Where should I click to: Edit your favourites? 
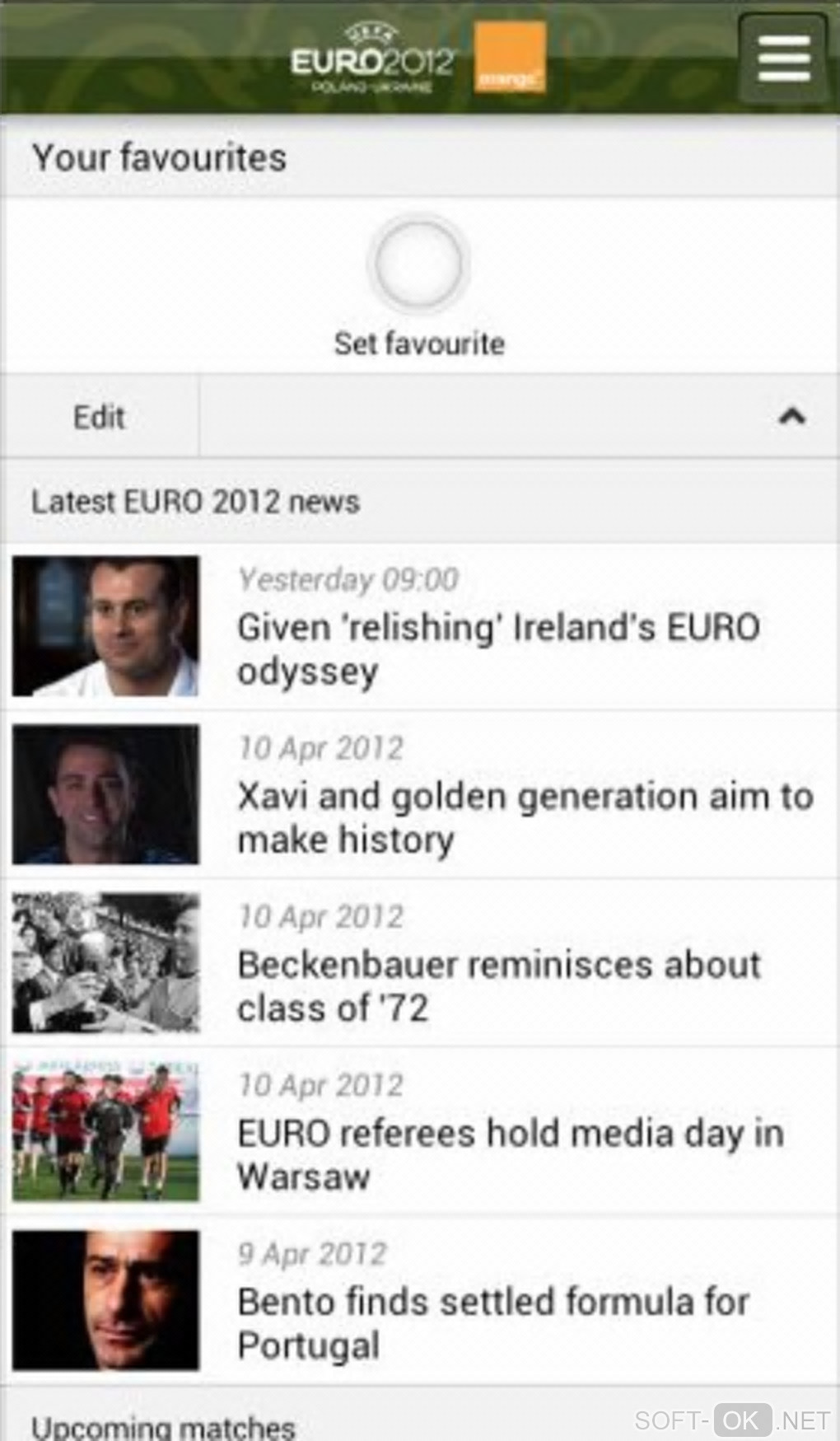[x=99, y=417]
